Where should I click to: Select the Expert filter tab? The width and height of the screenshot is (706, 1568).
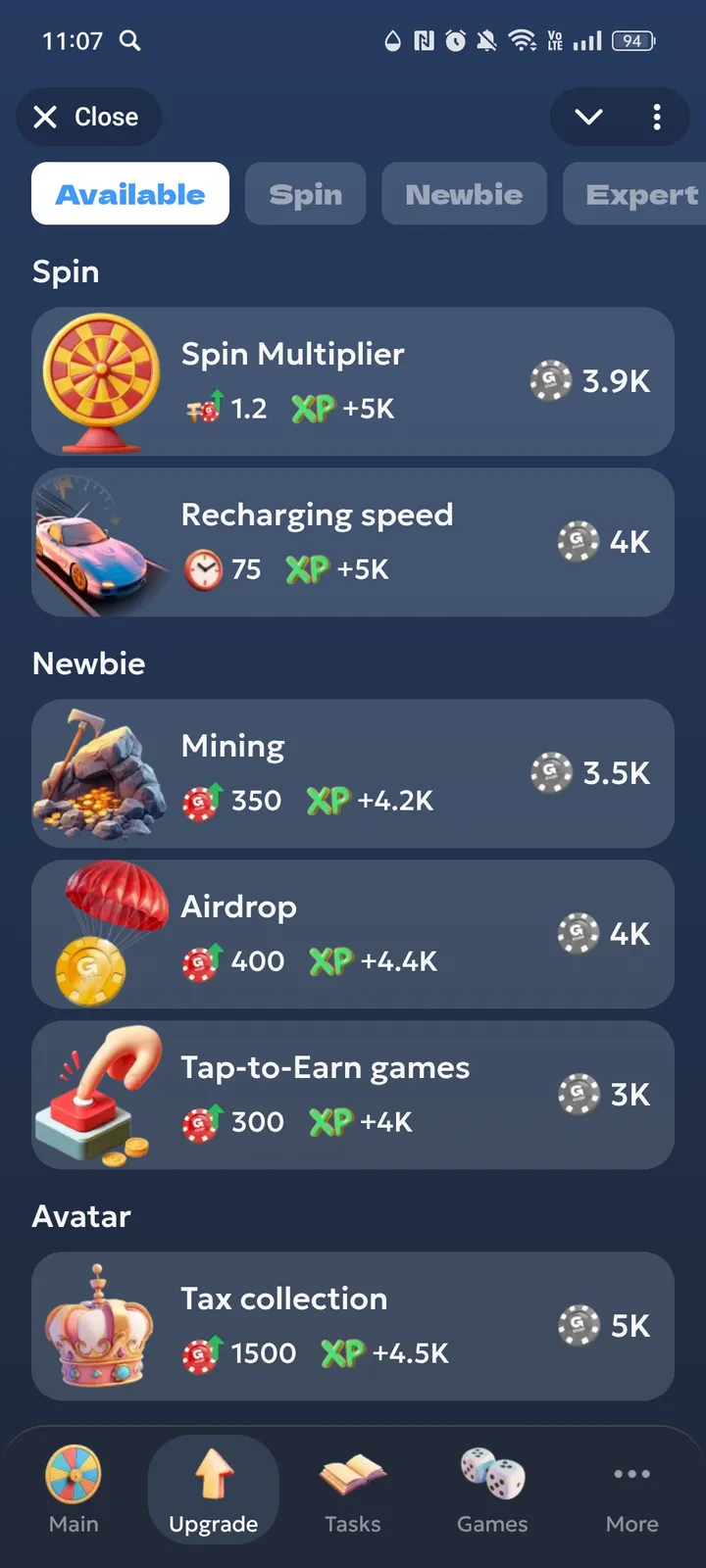[x=638, y=194]
